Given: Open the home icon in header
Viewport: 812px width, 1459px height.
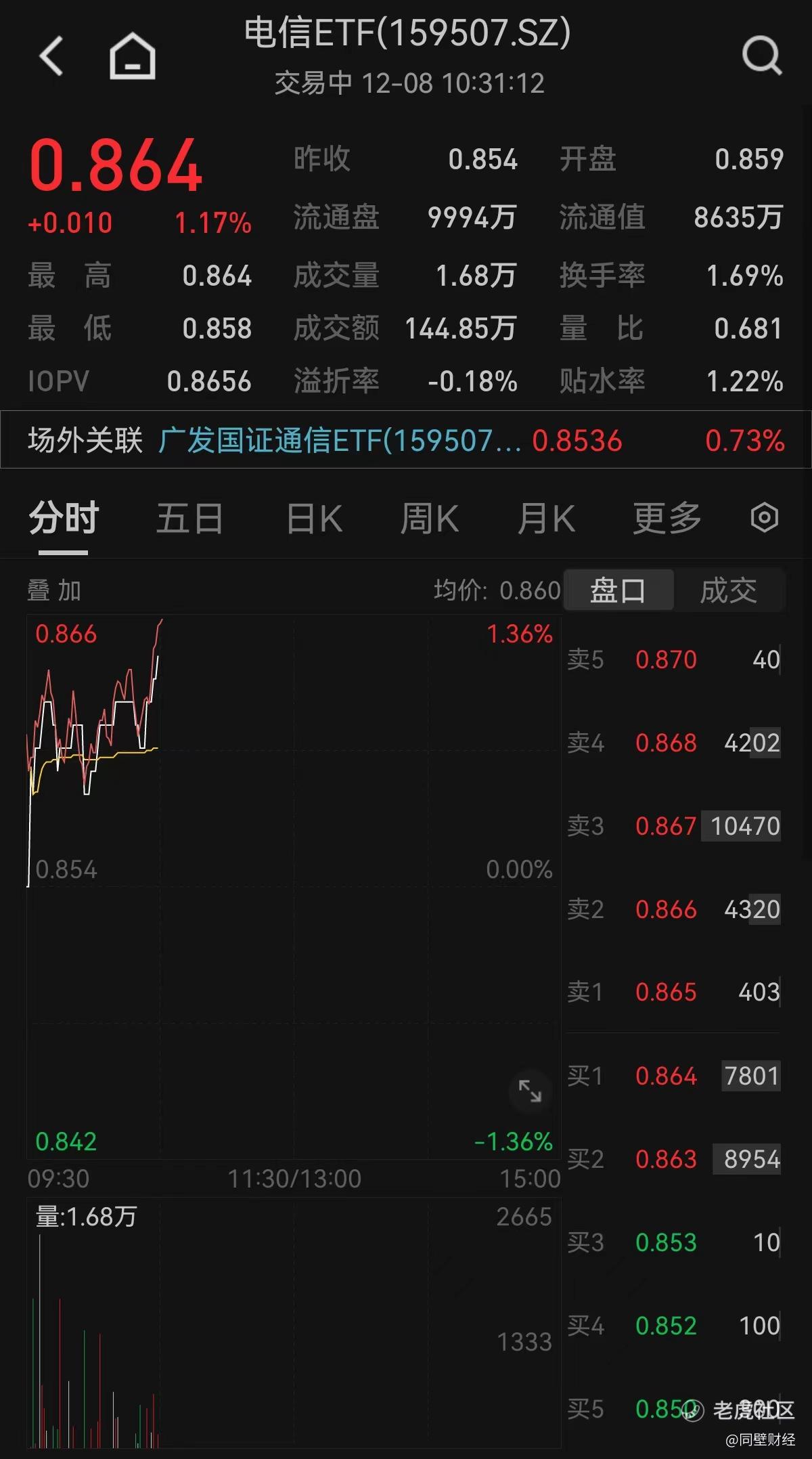Looking at the screenshot, I should (133, 56).
